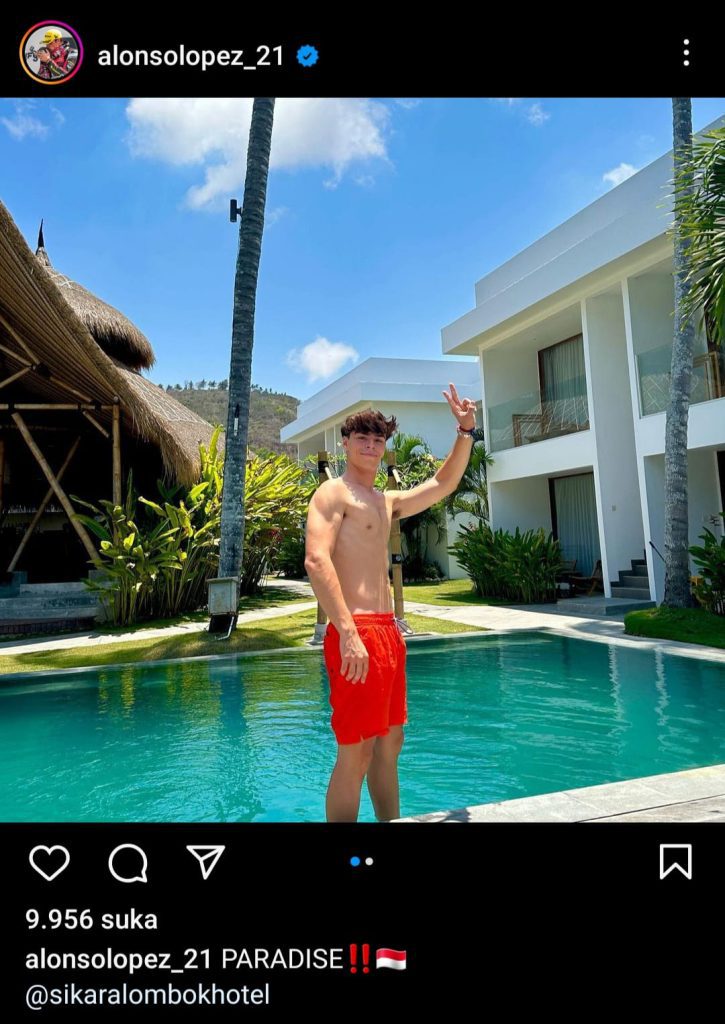Save the post with the bookmark icon
Screen dimensions: 725x1024
[x=676, y=861]
